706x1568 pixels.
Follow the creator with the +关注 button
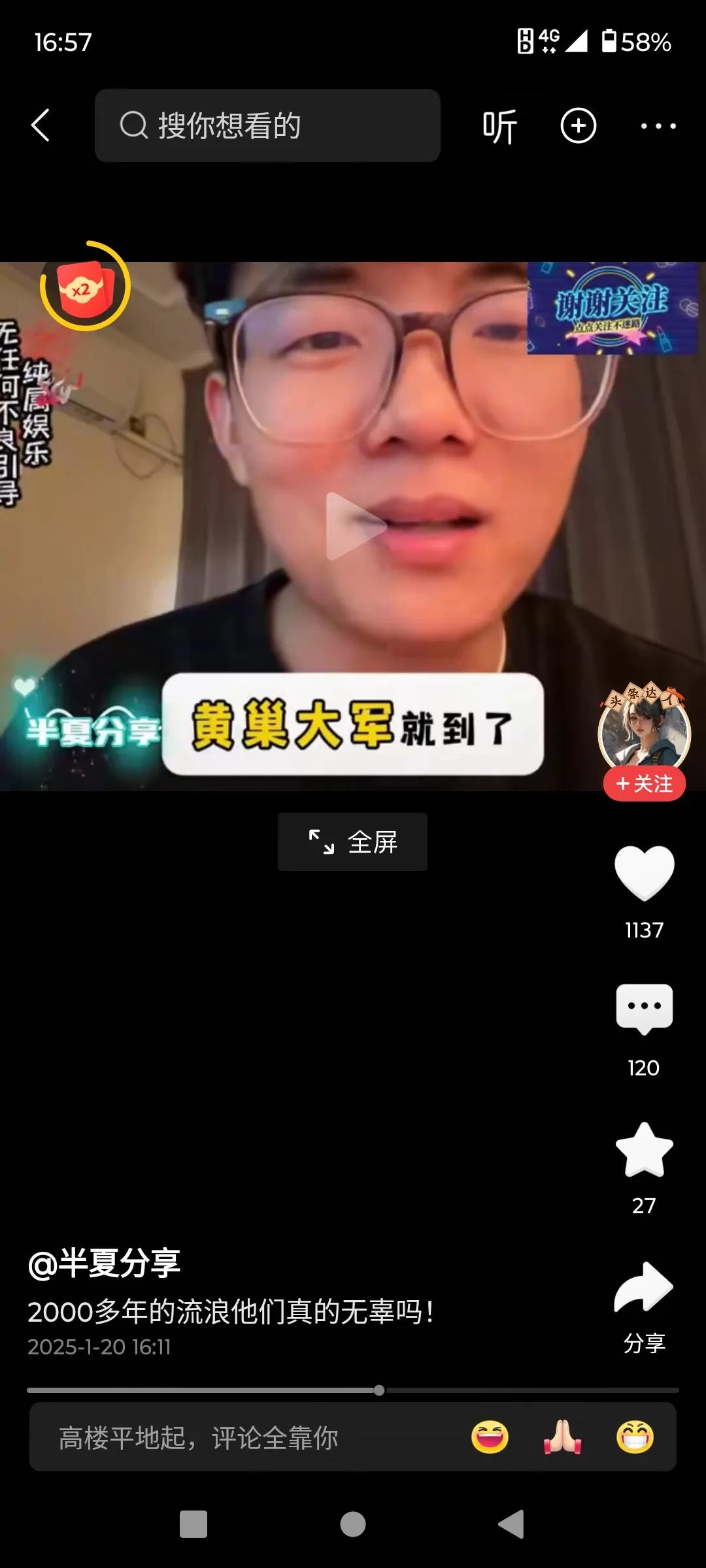pos(643,783)
